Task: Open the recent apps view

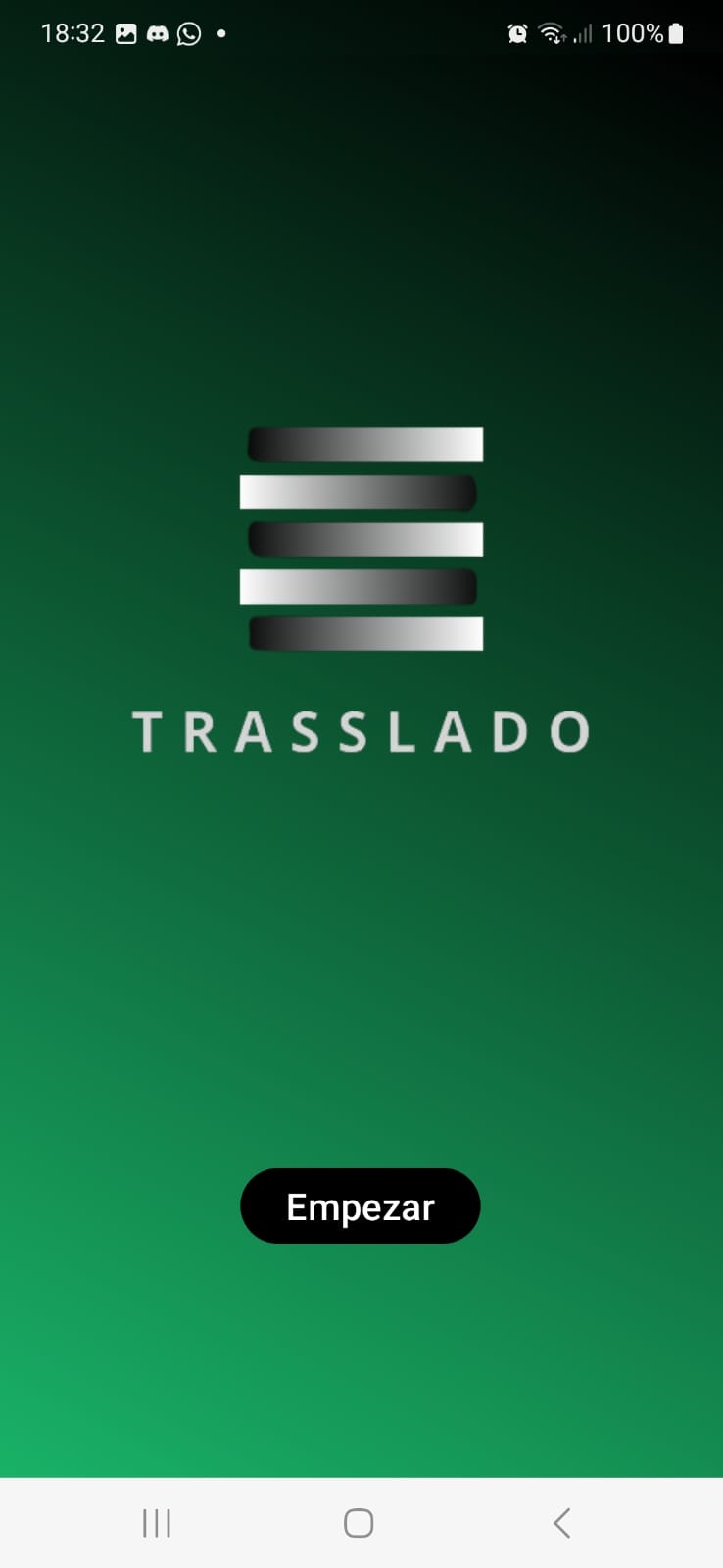Action: tap(157, 1523)
